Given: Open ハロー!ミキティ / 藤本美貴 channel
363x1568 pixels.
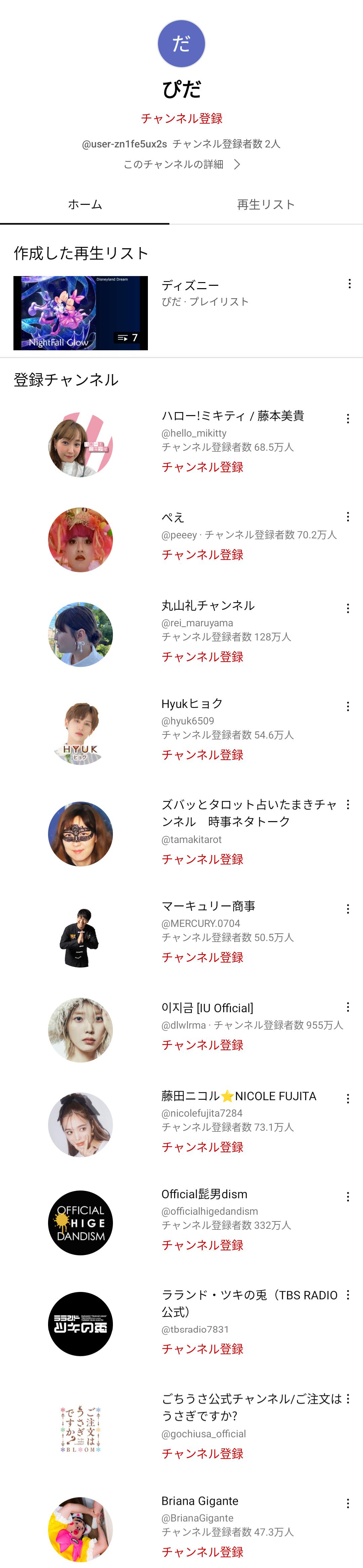Looking at the screenshot, I should click(x=232, y=416).
